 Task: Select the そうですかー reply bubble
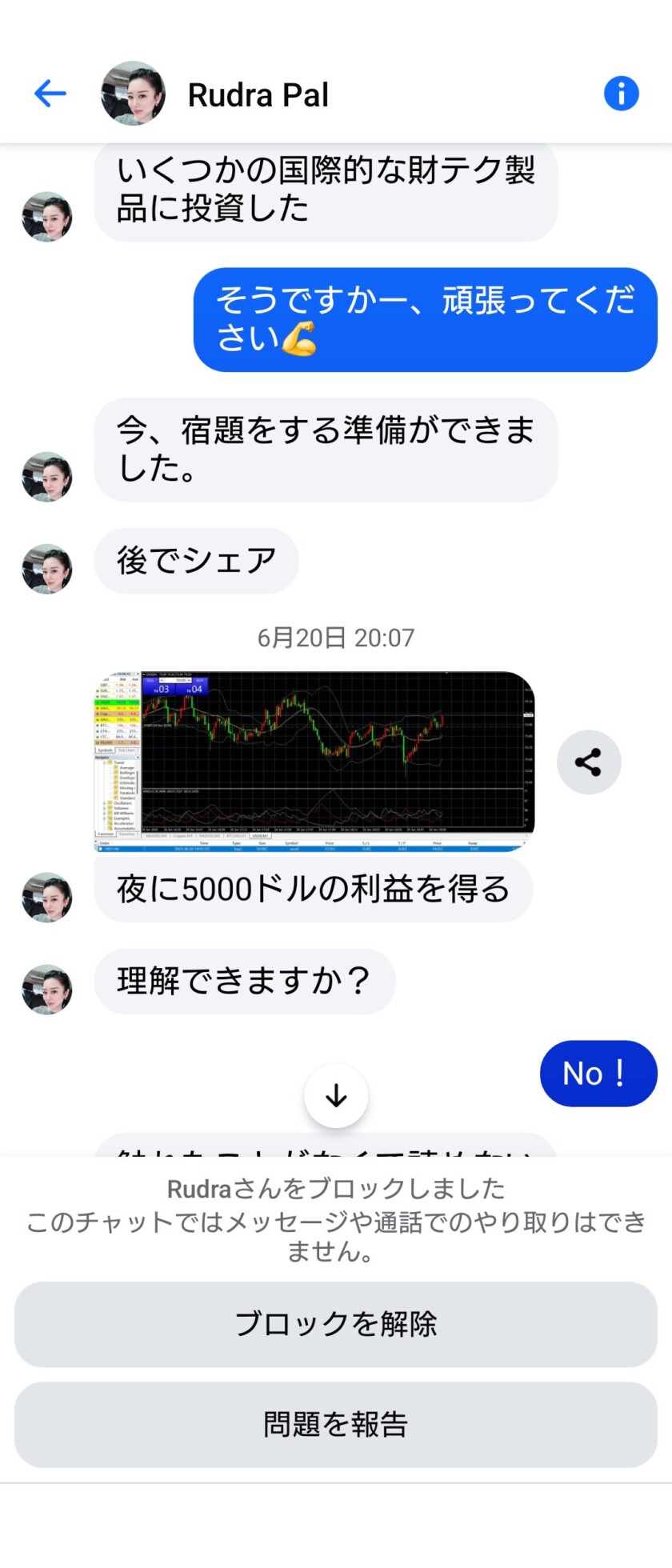pos(425,320)
